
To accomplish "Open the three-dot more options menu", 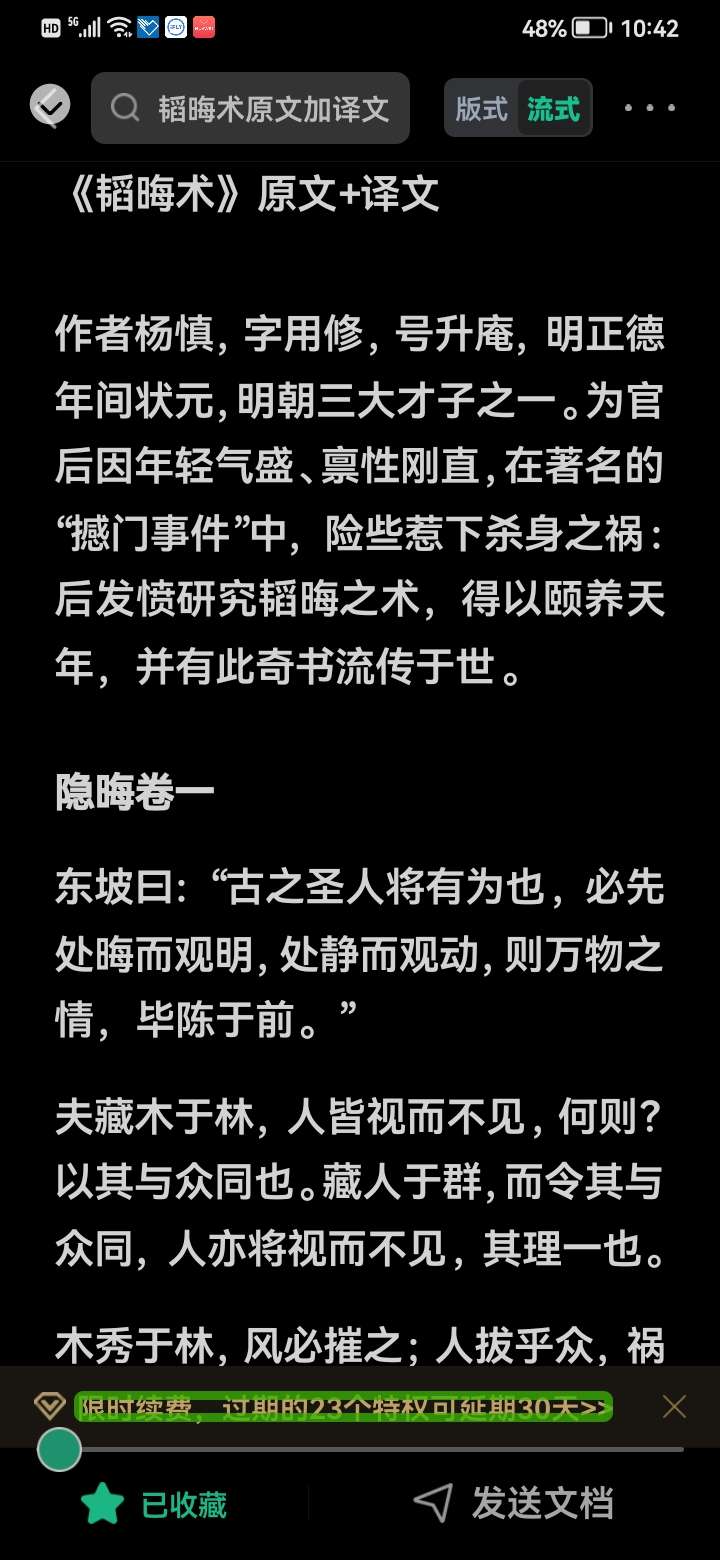I will pos(649,108).
